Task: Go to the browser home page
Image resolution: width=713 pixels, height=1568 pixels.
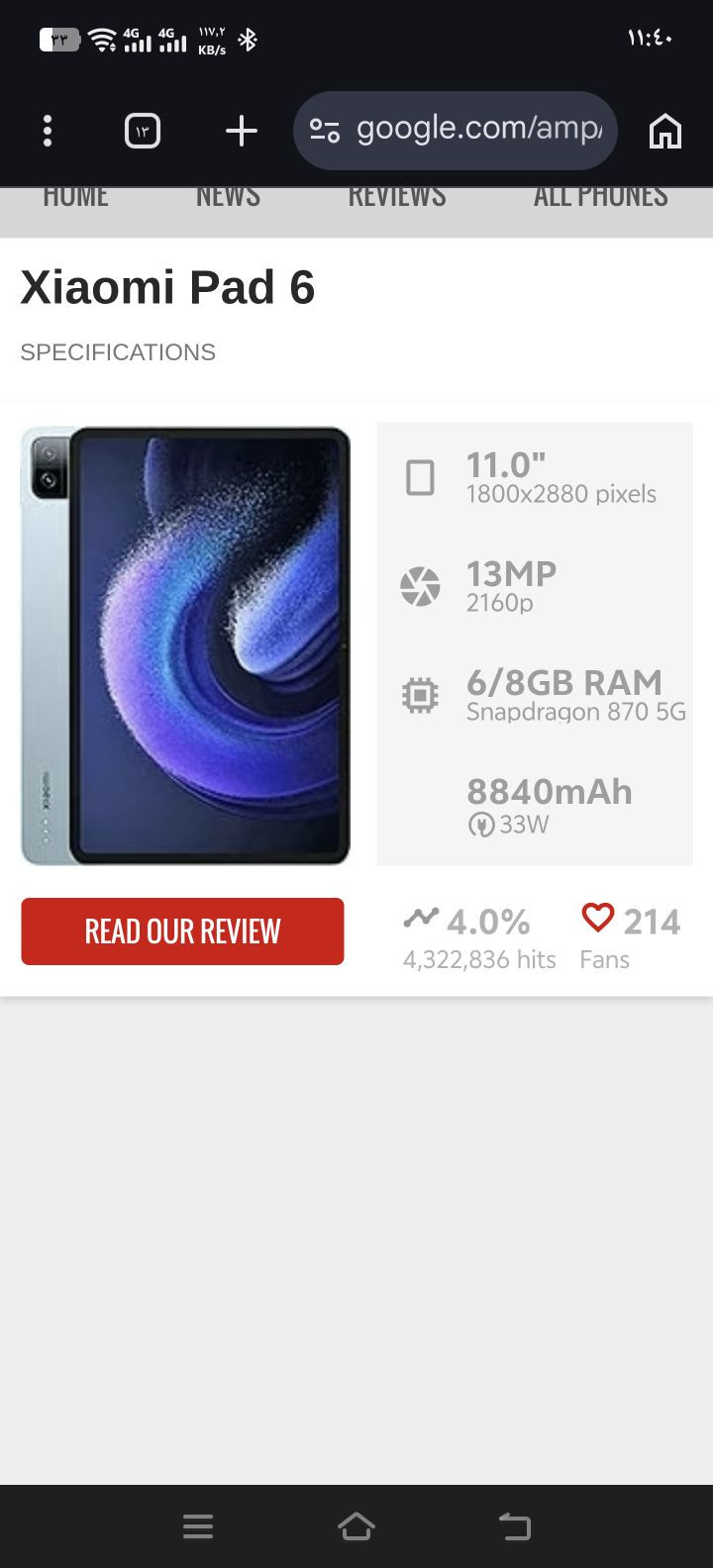Action: 665,131
